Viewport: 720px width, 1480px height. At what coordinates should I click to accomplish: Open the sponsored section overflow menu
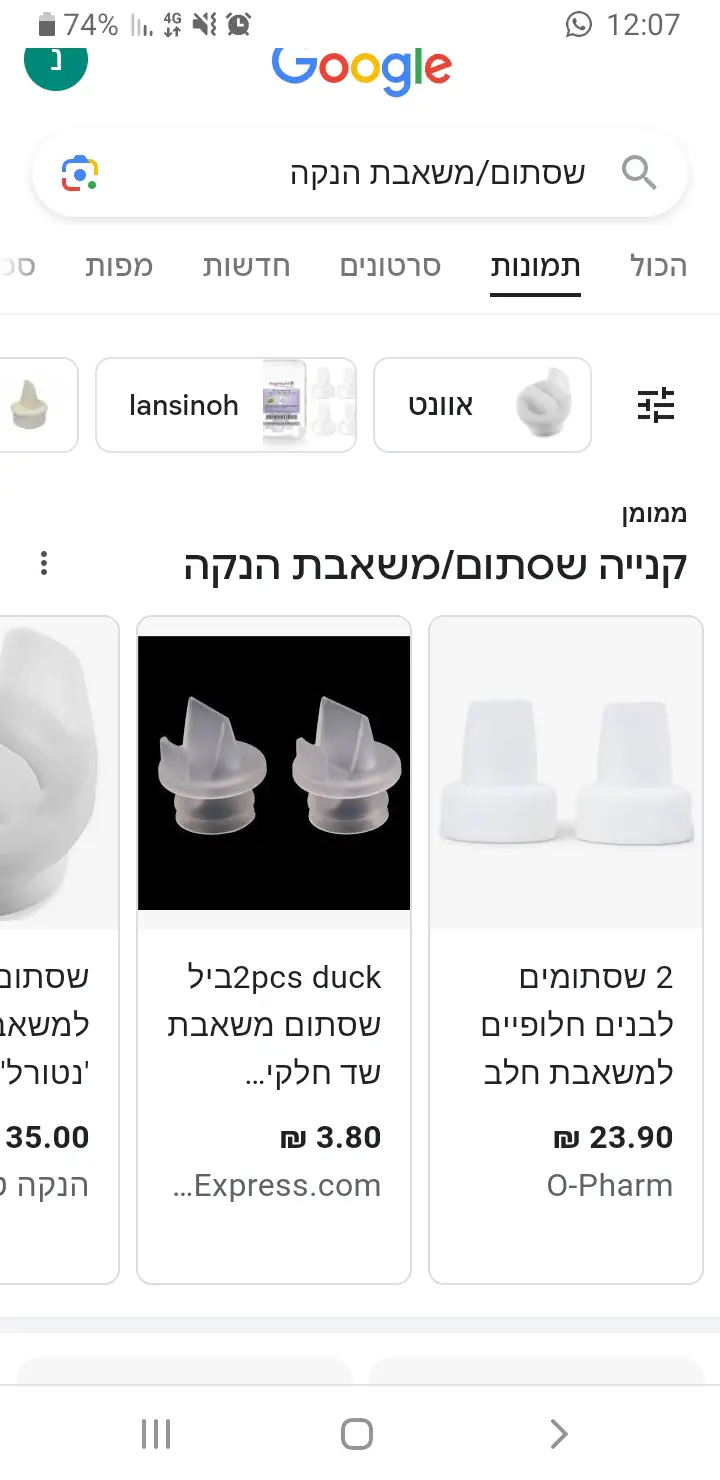point(44,564)
